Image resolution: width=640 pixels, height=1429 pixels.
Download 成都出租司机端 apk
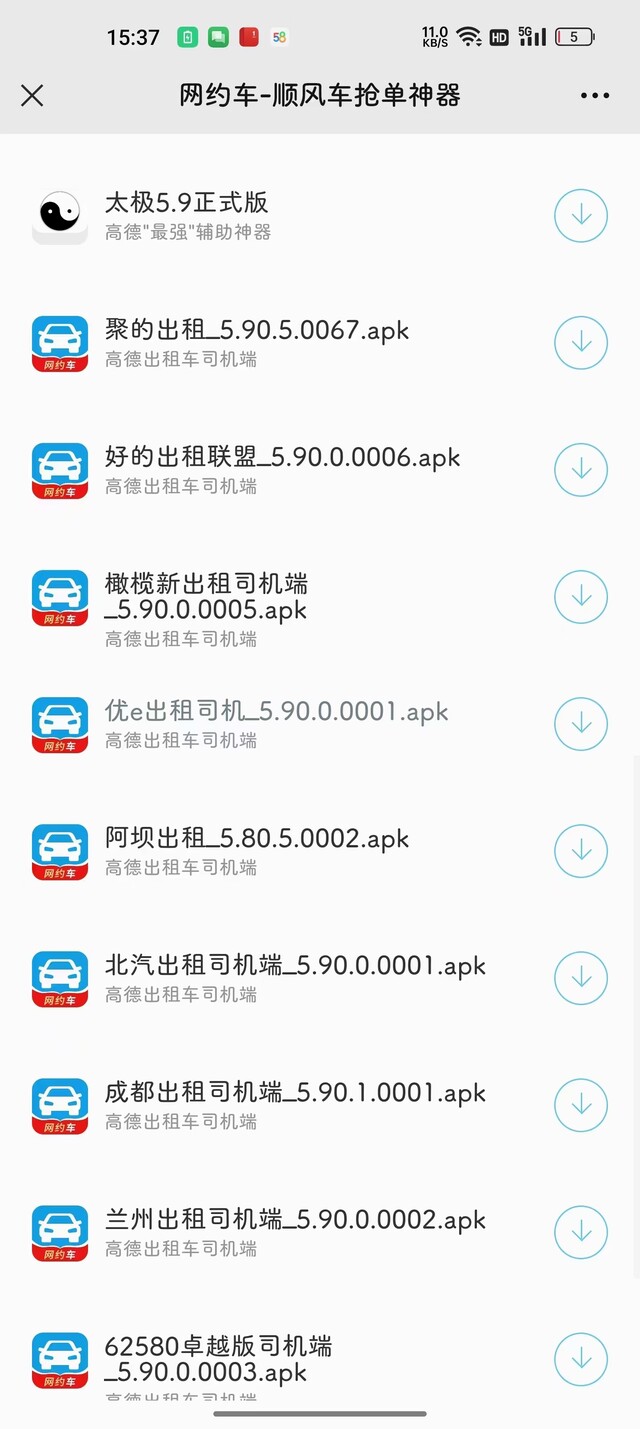tap(581, 1104)
